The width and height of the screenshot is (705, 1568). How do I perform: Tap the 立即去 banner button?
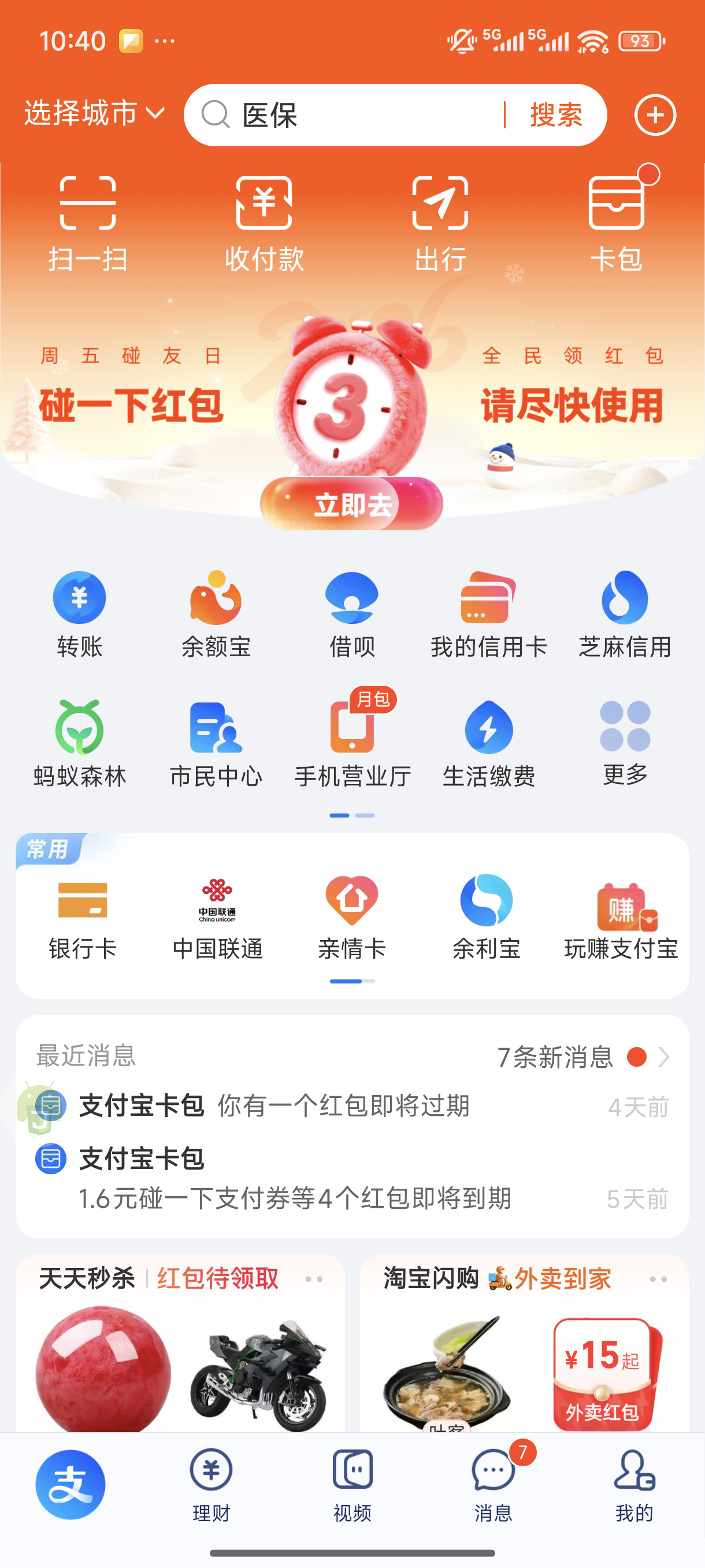tap(351, 504)
